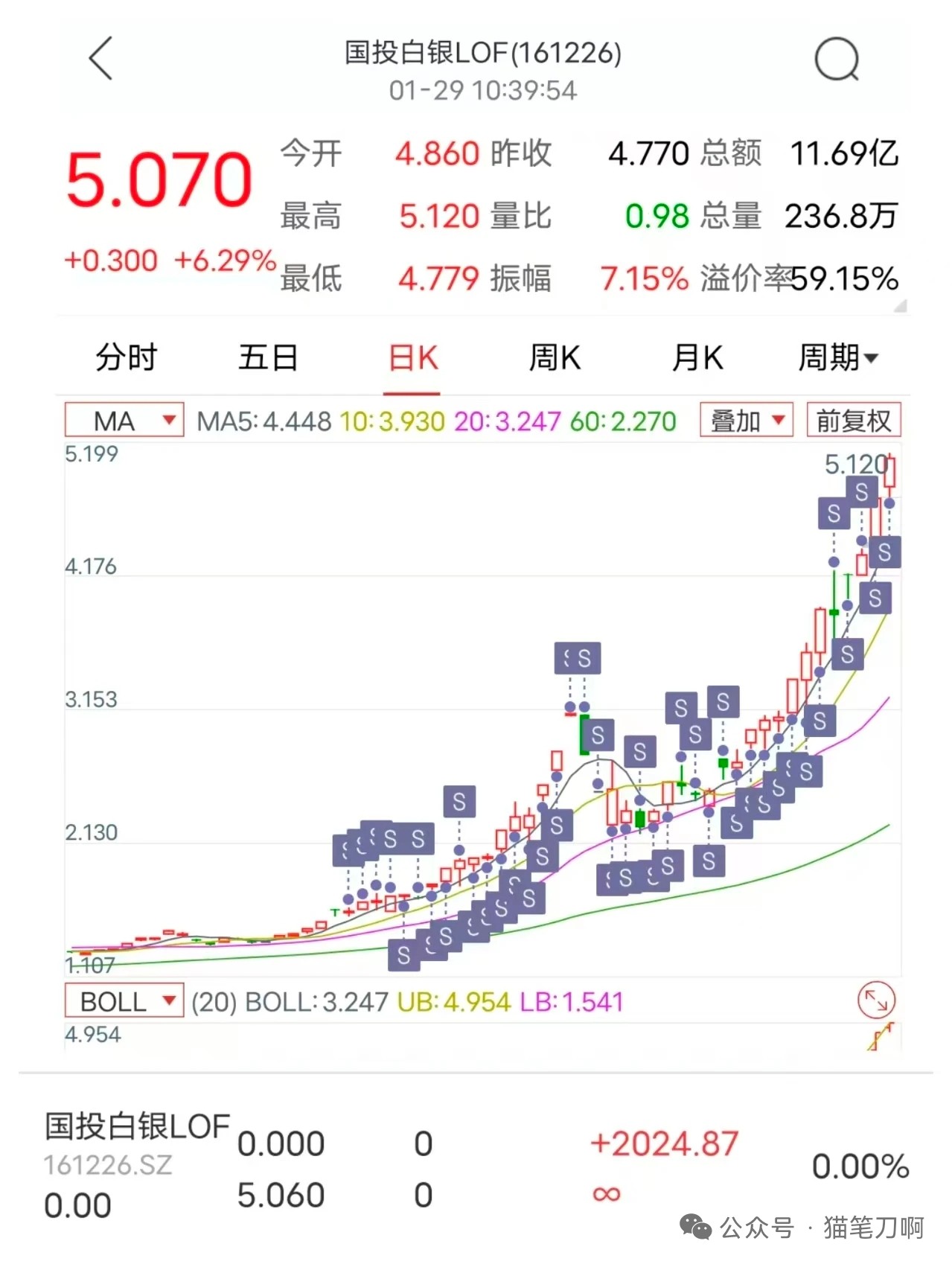Toggle 前复权 price adjustment mode
The height and width of the screenshot is (1270, 952).
tap(853, 420)
